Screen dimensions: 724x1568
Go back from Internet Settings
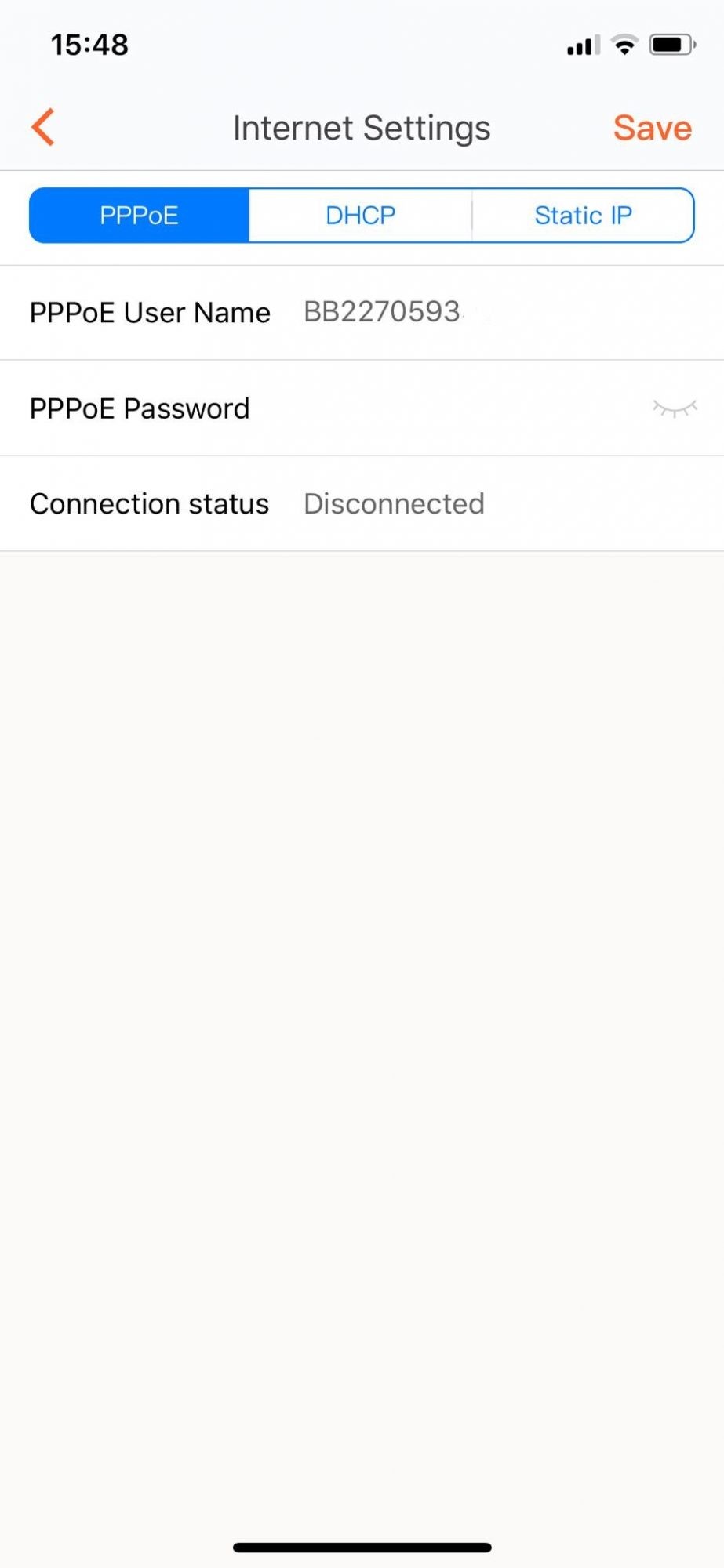click(x=43, y=127)
